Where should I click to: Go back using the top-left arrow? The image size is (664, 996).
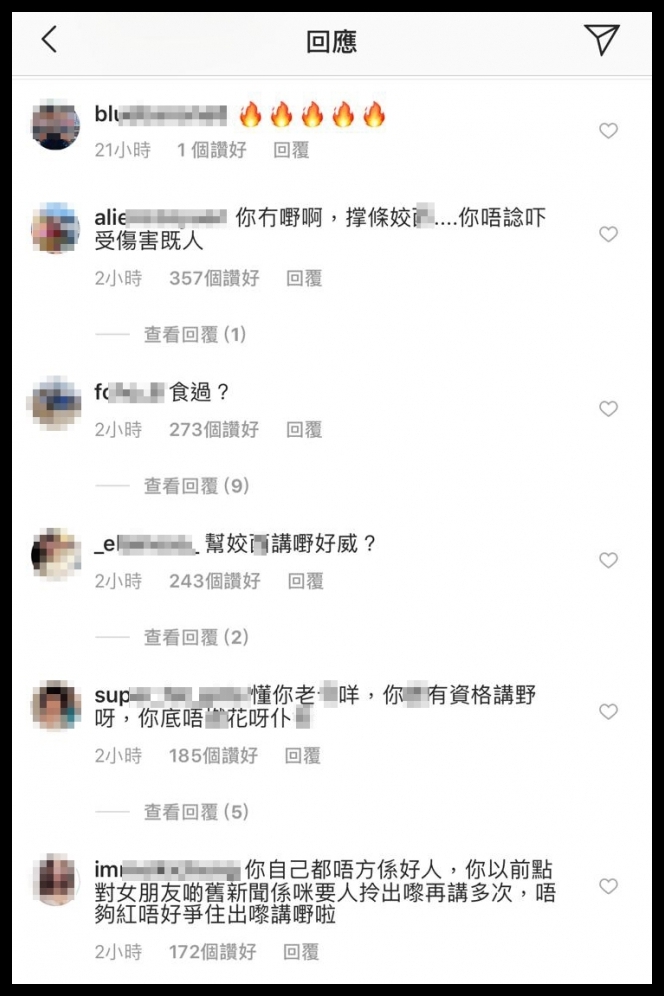tap(49, 40)
